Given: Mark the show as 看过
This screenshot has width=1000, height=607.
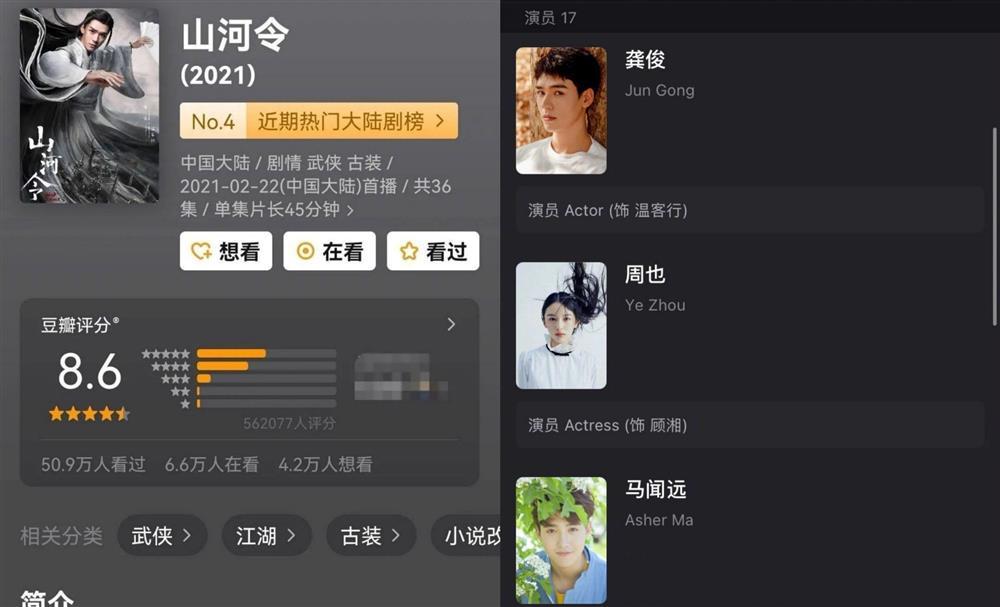Looking at the screenshot, I should click(x=433, y=252).
